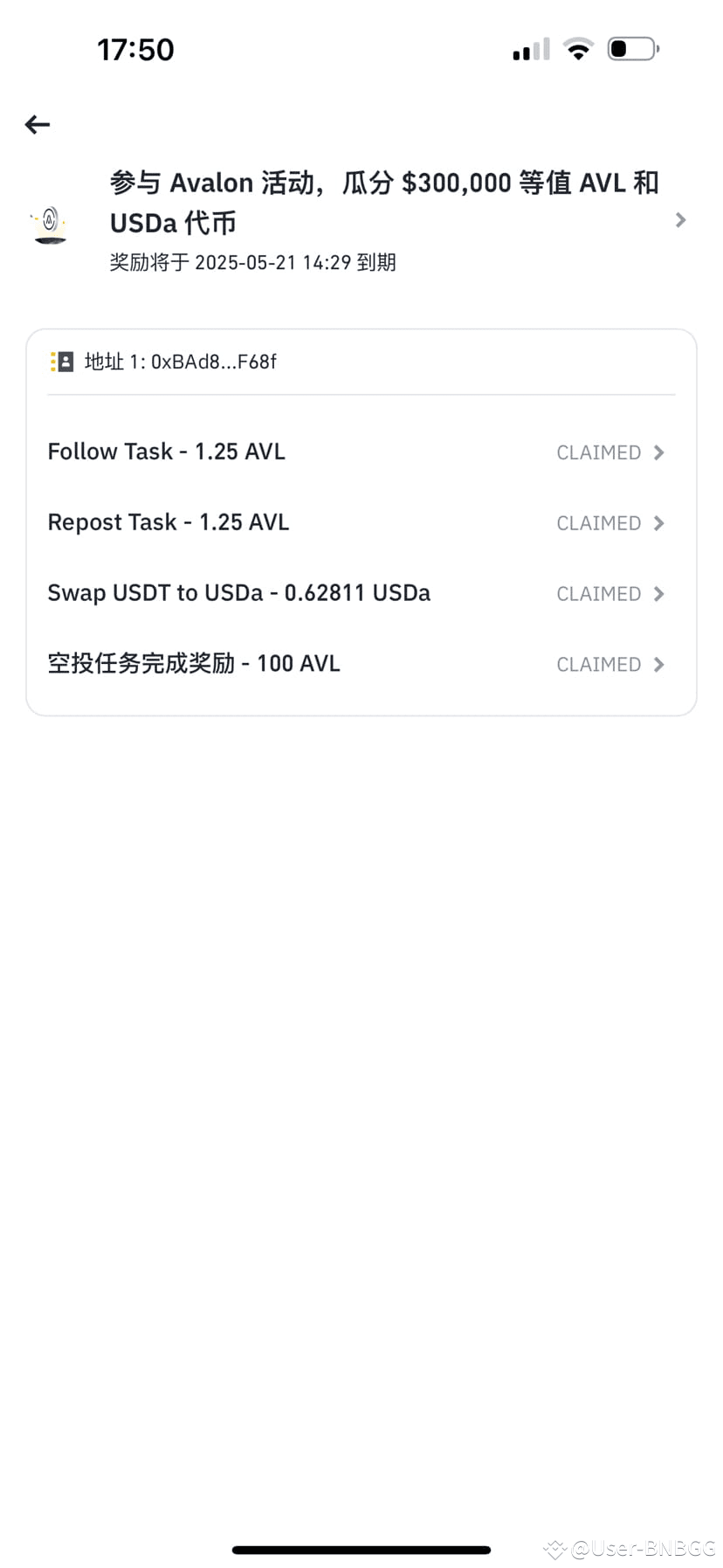Screen dimensions: 723x1568
Task: Click CLAIMED beside Swap USDT to USDa
Action: 598,593
